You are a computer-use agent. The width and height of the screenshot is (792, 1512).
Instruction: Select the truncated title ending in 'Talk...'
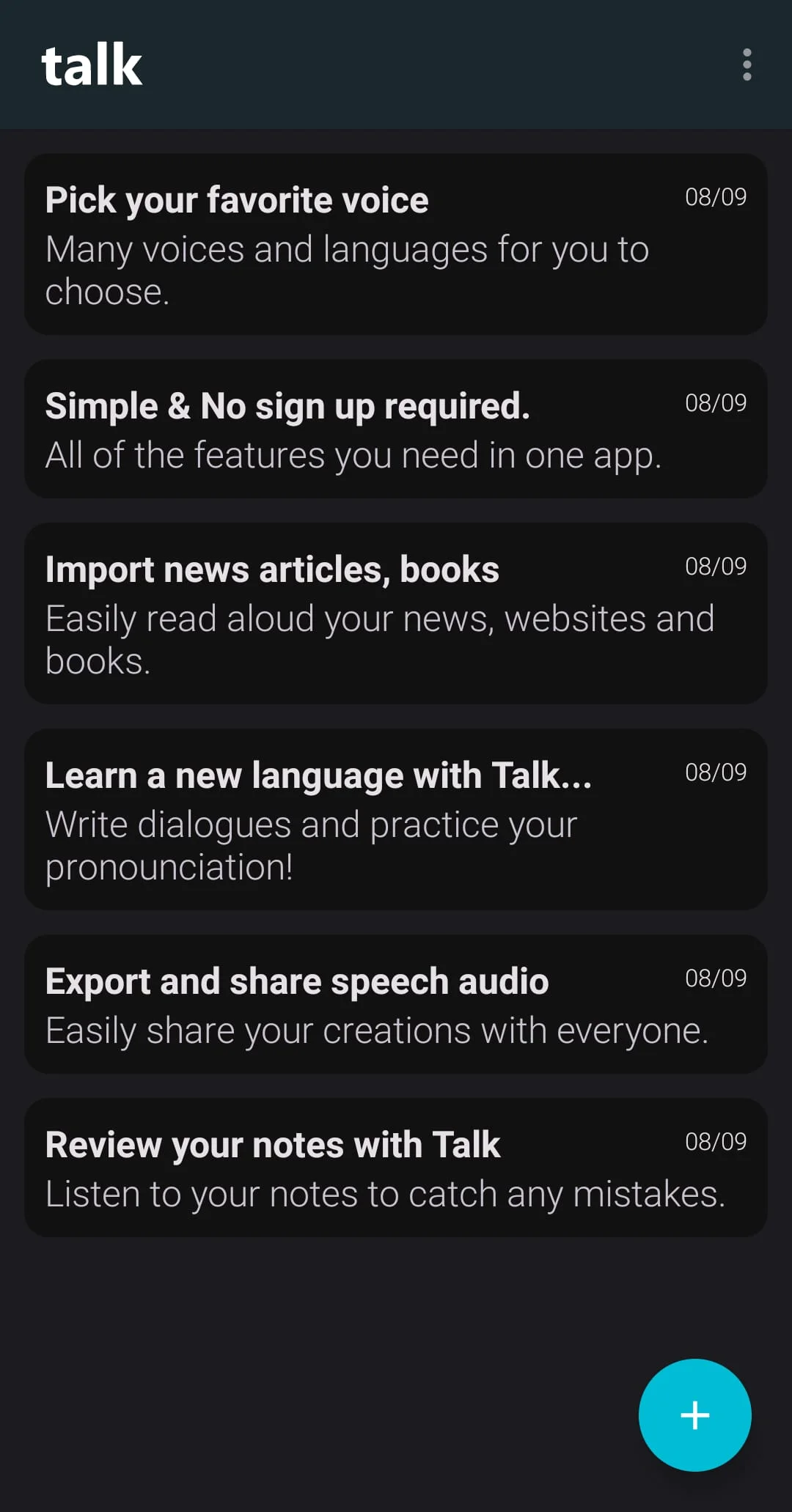pos(319,775)
